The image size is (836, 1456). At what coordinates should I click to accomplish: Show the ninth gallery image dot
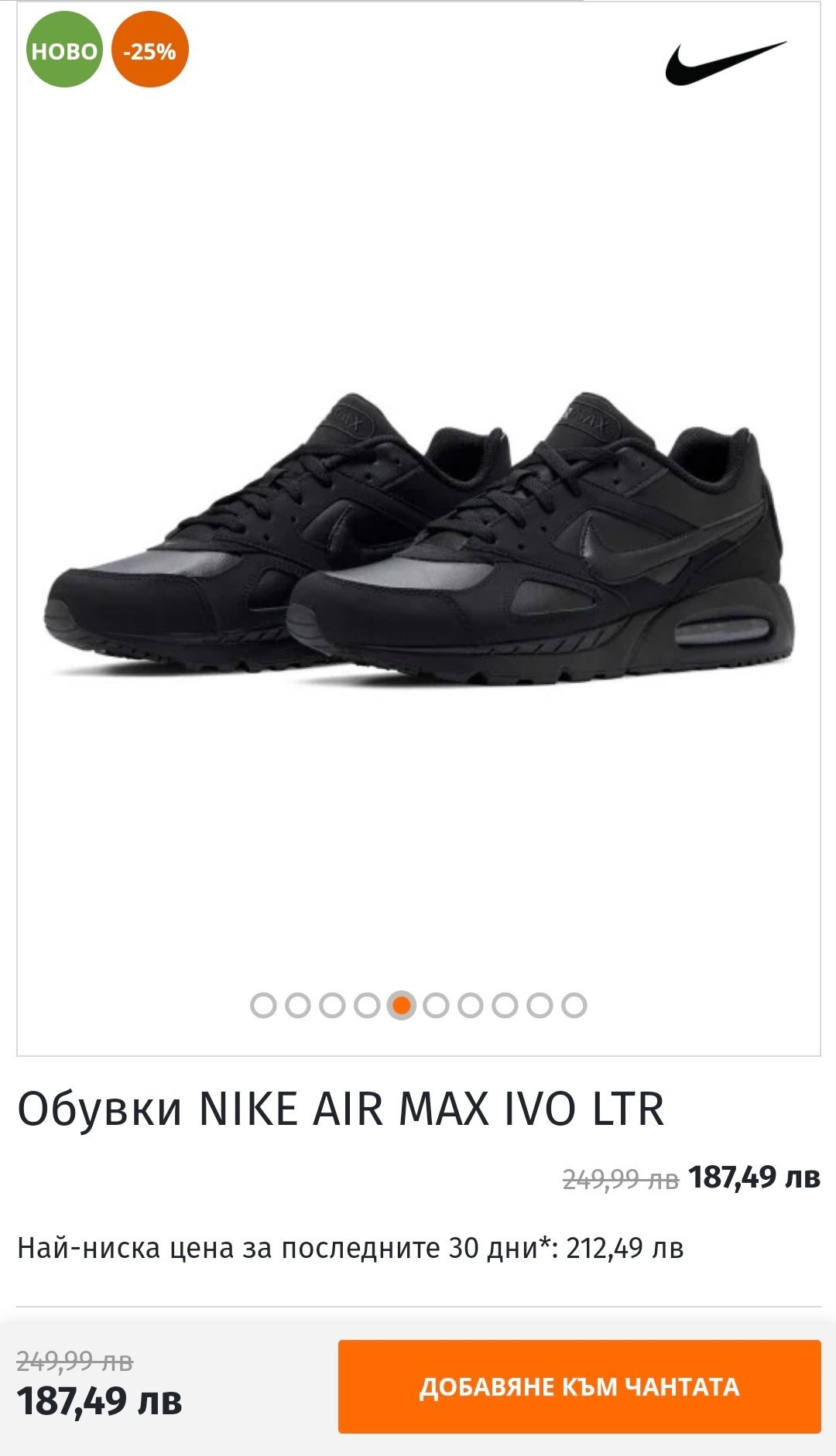pos(540,1005)
